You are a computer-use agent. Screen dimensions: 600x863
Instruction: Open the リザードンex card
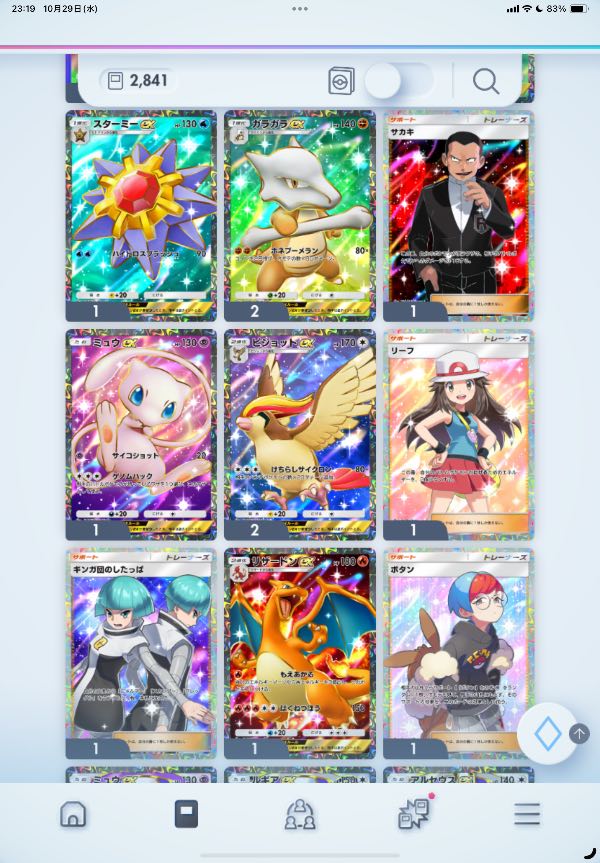pyautogui.click(x=300, y=653)
